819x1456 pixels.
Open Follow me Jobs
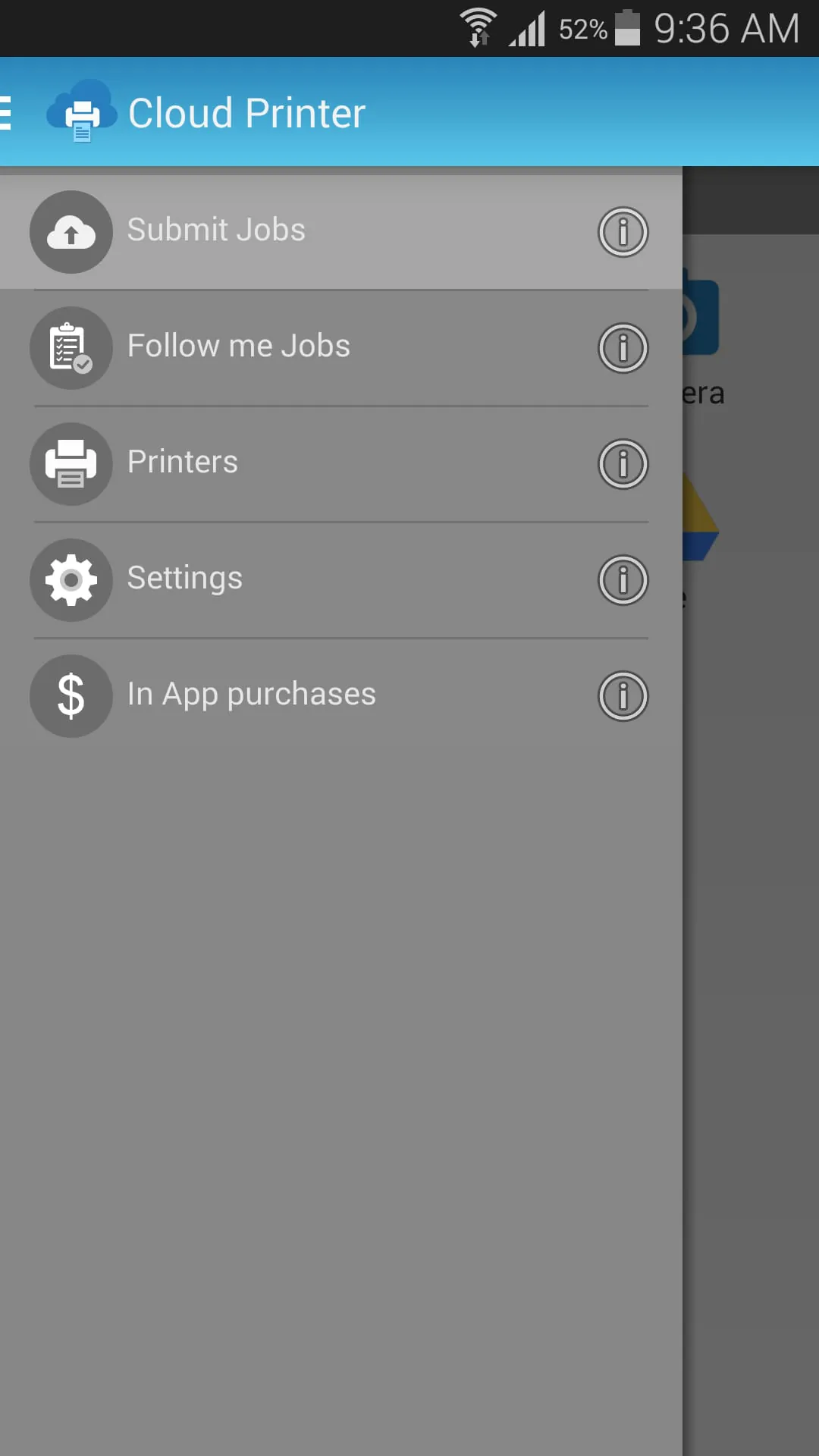click(x=238, y=347)
